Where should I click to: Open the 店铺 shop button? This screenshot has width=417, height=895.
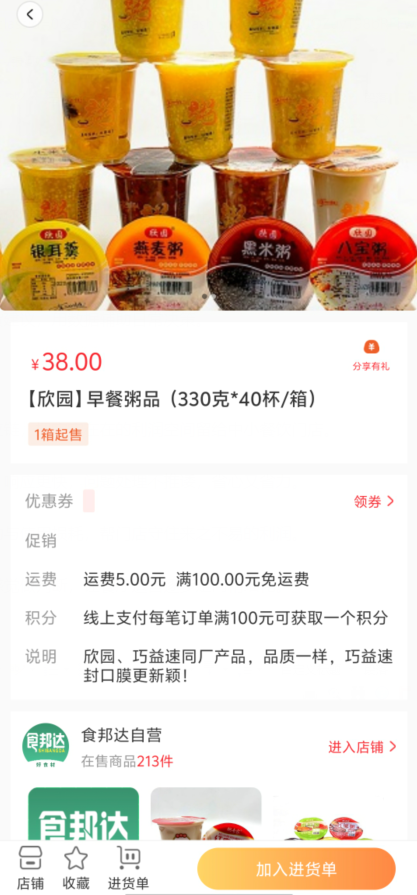click(30, 868)
